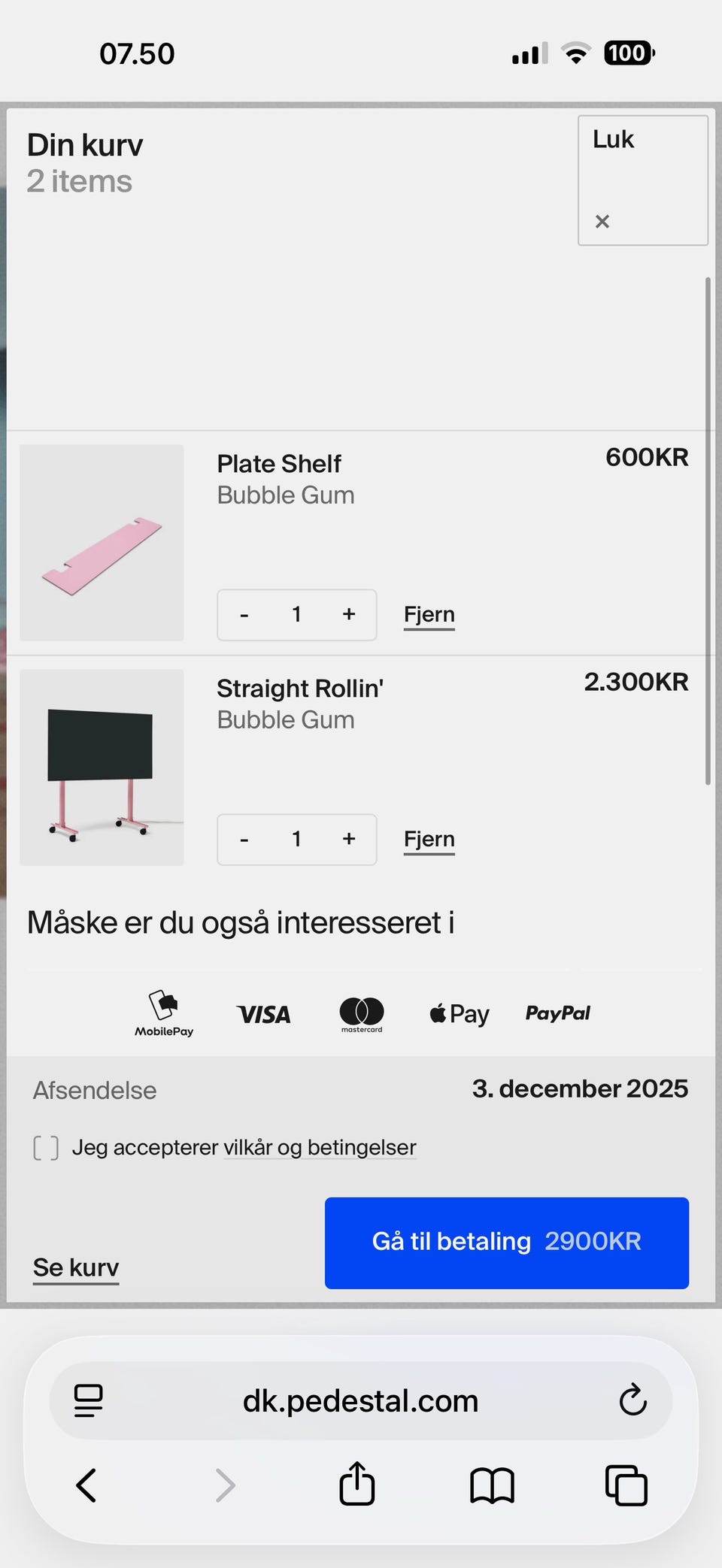The height and width of the screenshot is (1568, 722).
Task: Select the Mastercard payment icon
Action: (362, 1013)
